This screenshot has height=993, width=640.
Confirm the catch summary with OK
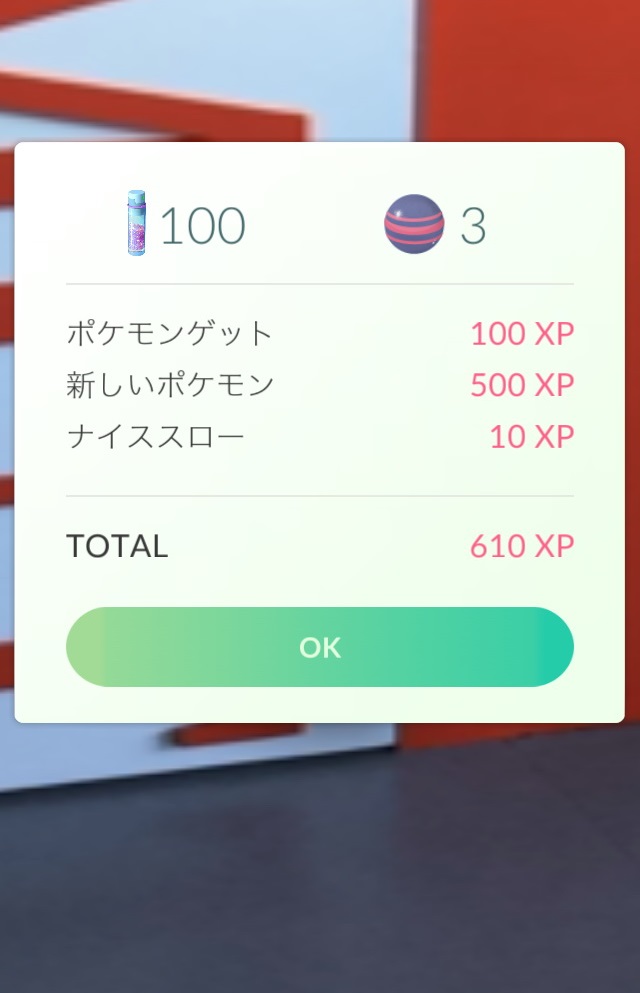[320, 647]
